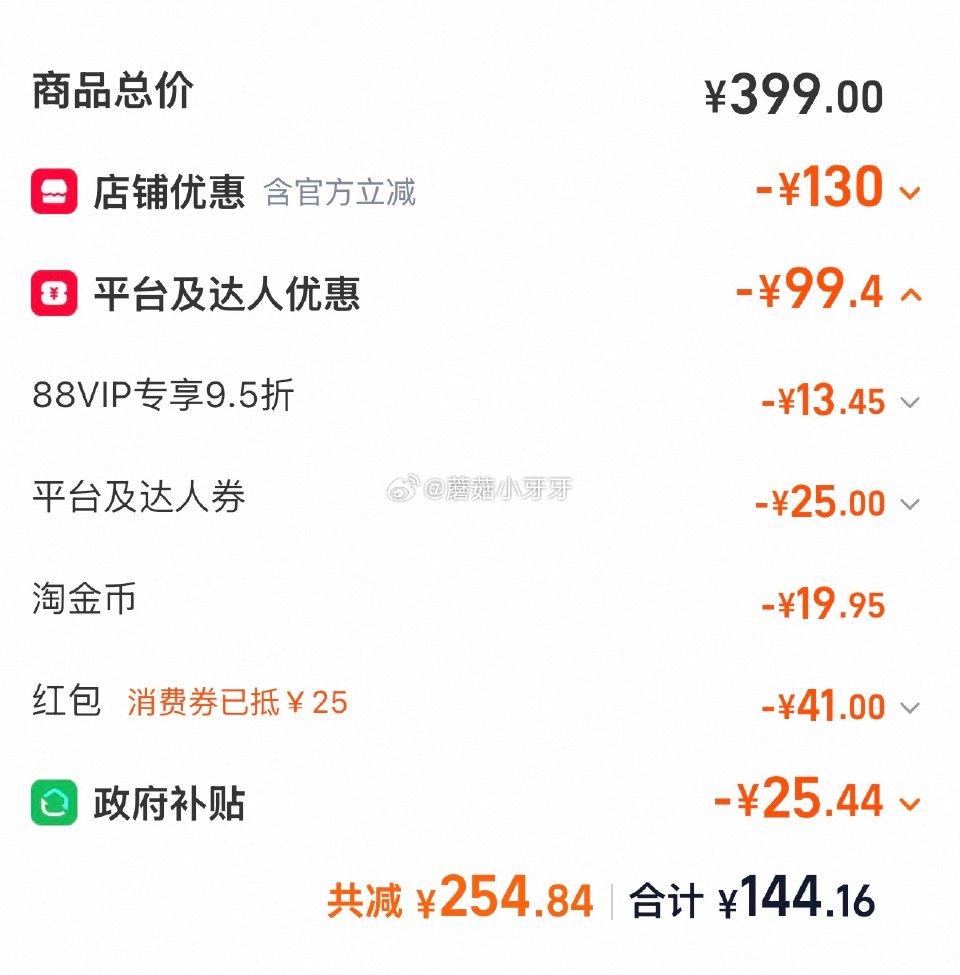The image size is (960, 975).
Task: Click the 共减 ¥254.84 savings summary
Action: [458, 899]
